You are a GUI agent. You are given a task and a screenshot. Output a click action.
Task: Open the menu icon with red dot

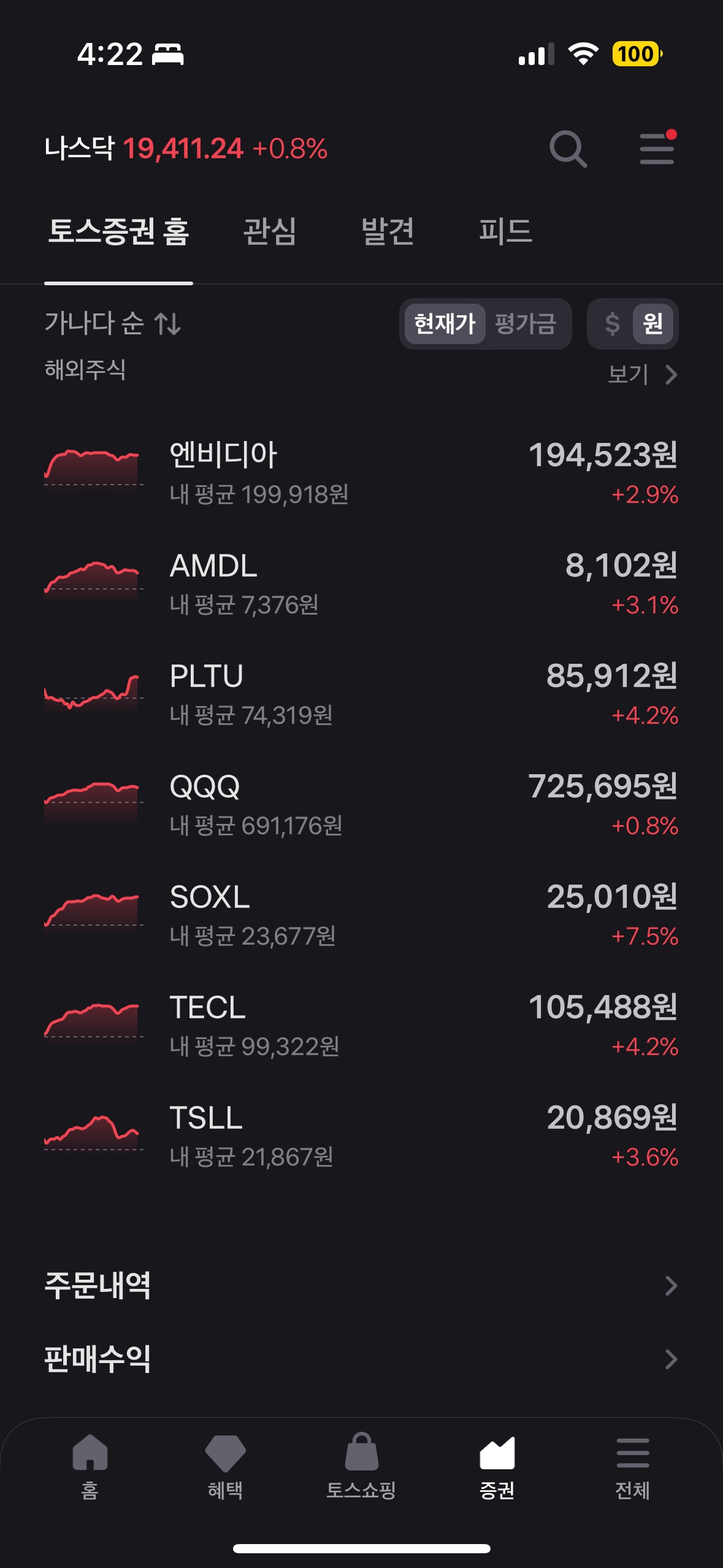[x=657, y=149]
